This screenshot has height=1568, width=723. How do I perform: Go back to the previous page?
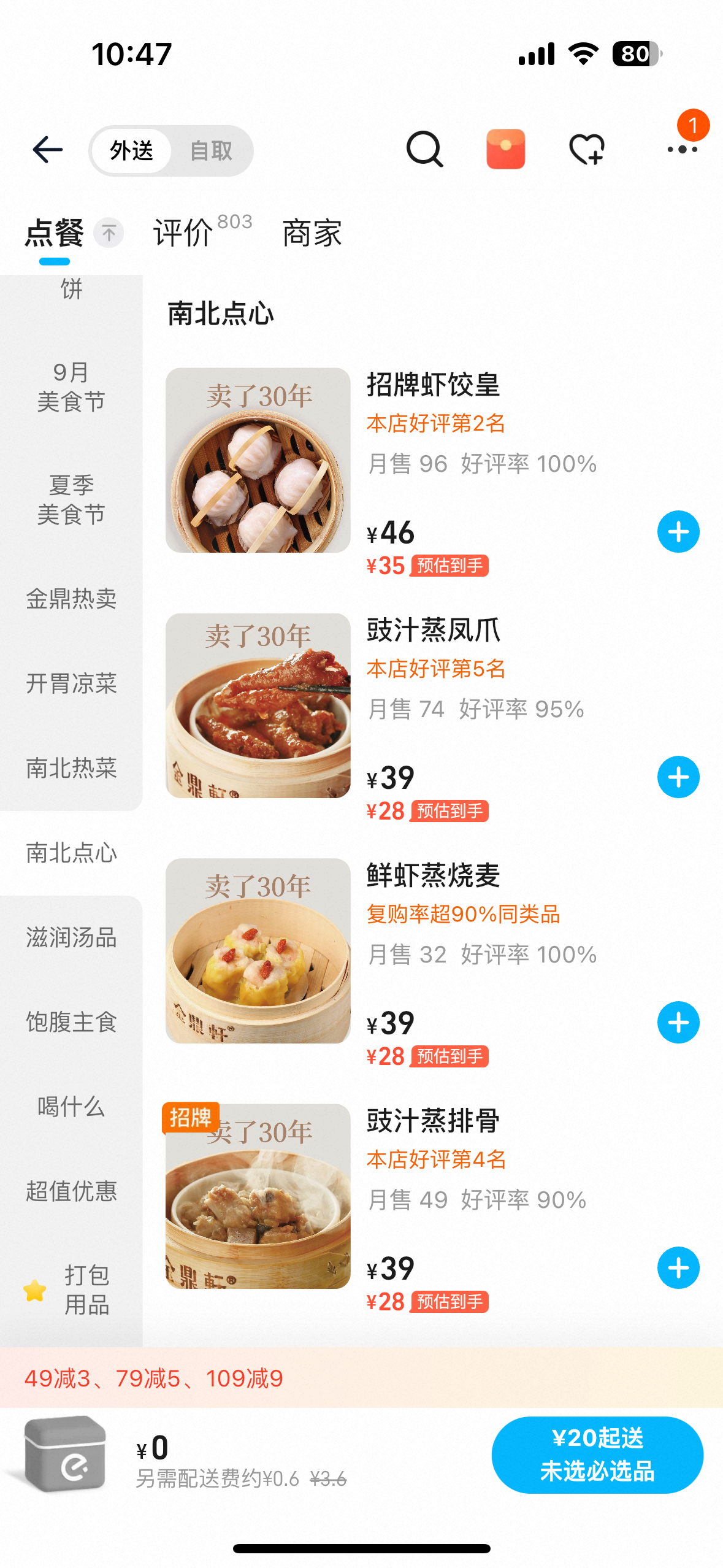click(x=48, y=150)
